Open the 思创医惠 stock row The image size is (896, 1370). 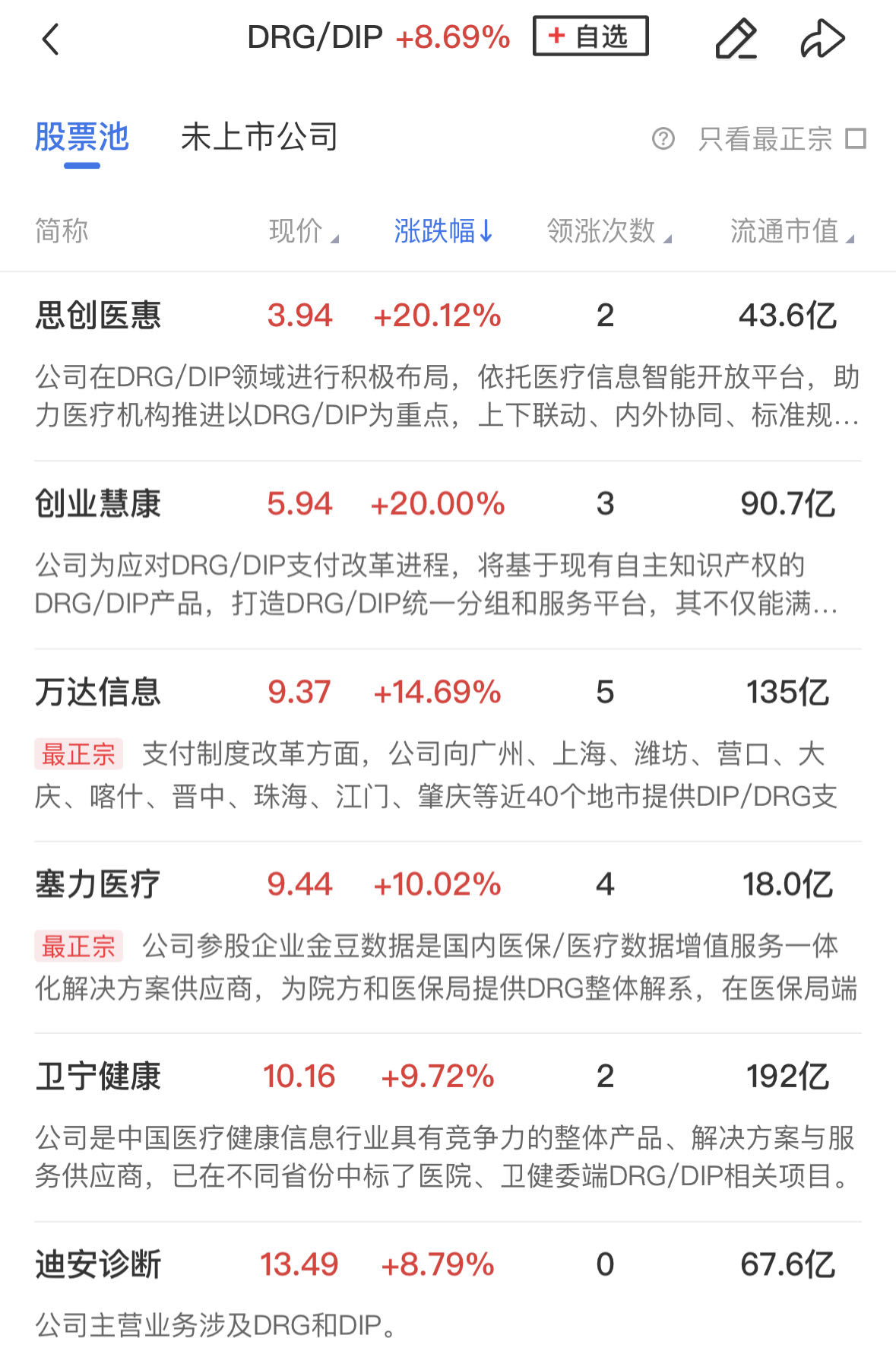tap(99, 316)
